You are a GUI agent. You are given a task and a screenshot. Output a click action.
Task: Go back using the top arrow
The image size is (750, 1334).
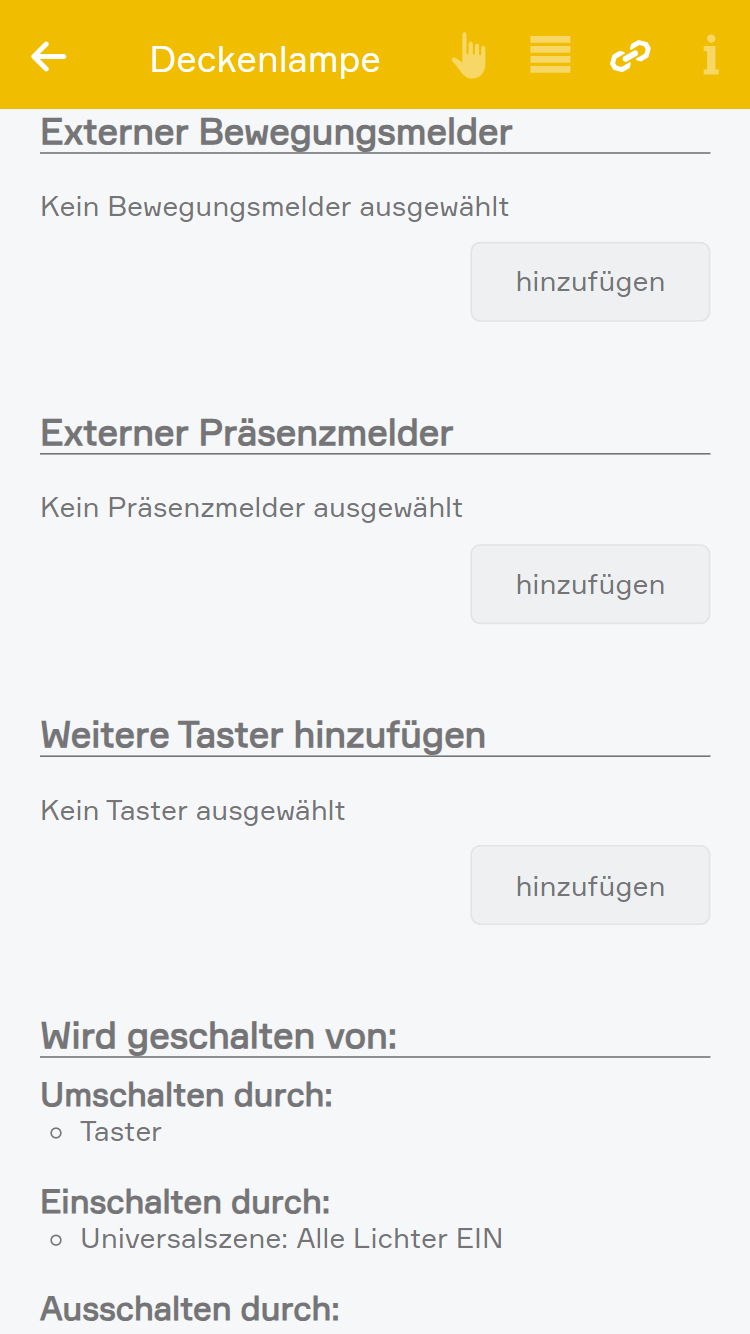(x=48, y=57)
